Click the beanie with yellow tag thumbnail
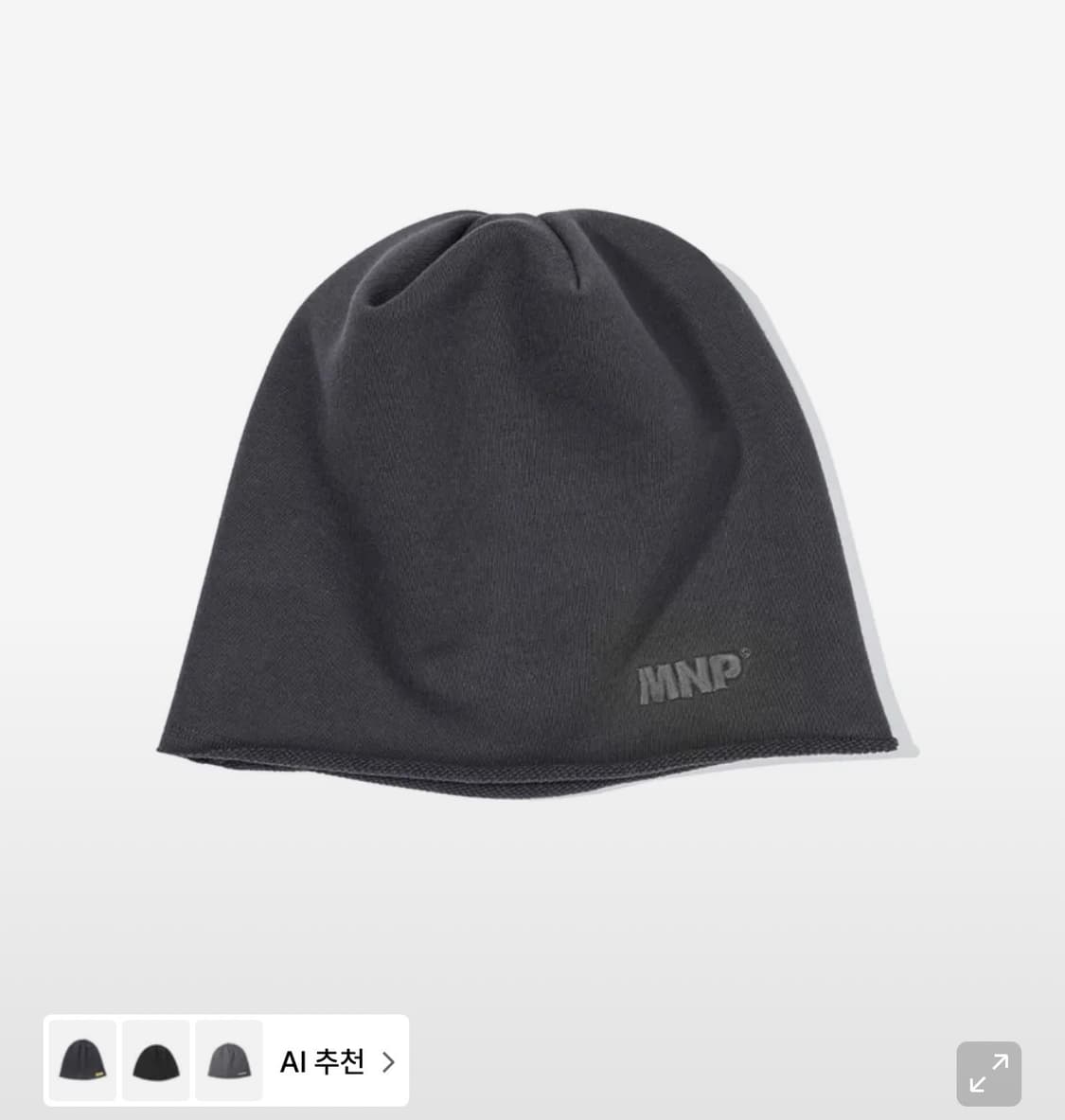 click(x=82, y=1061)
